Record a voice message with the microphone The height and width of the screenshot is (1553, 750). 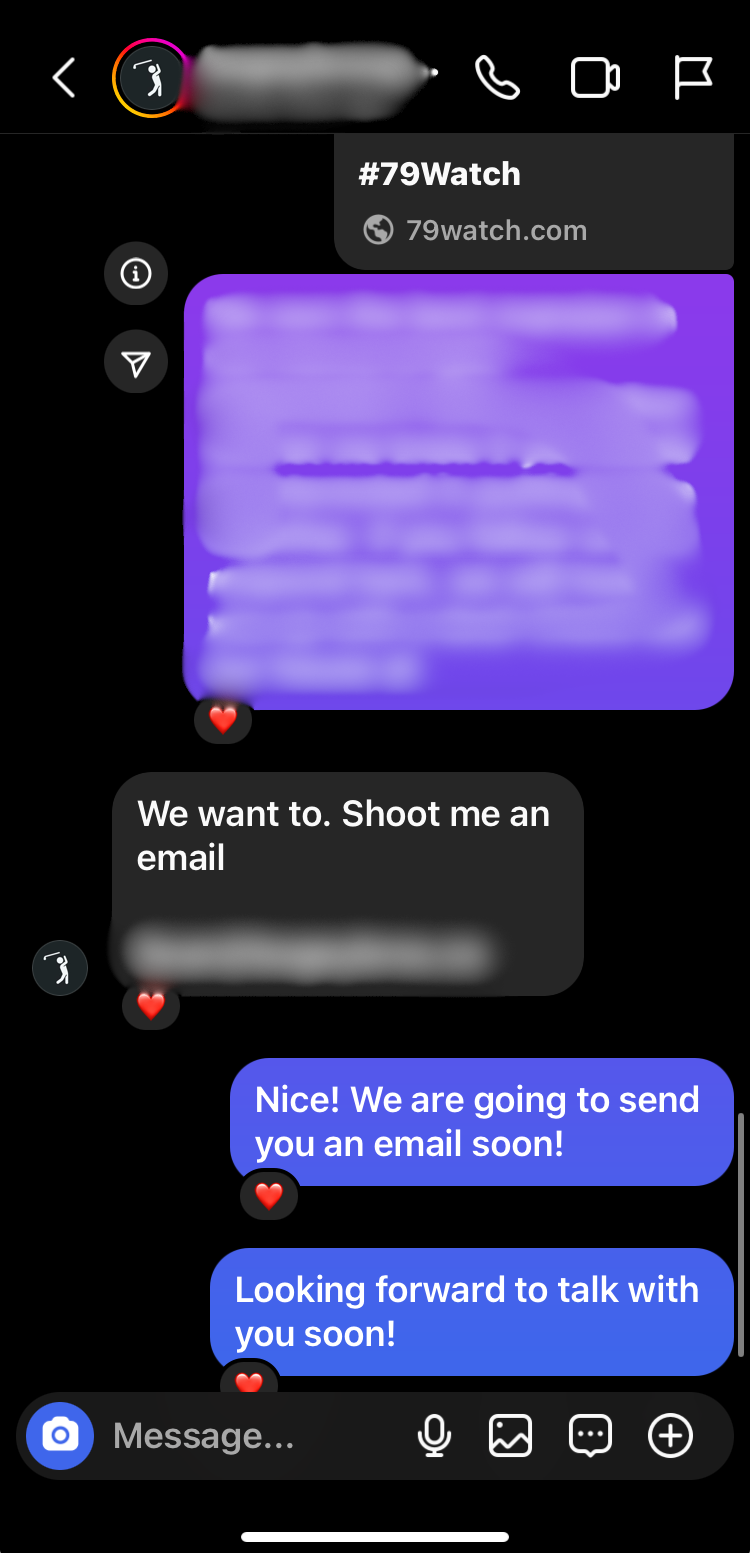[x=434, y=1436]
